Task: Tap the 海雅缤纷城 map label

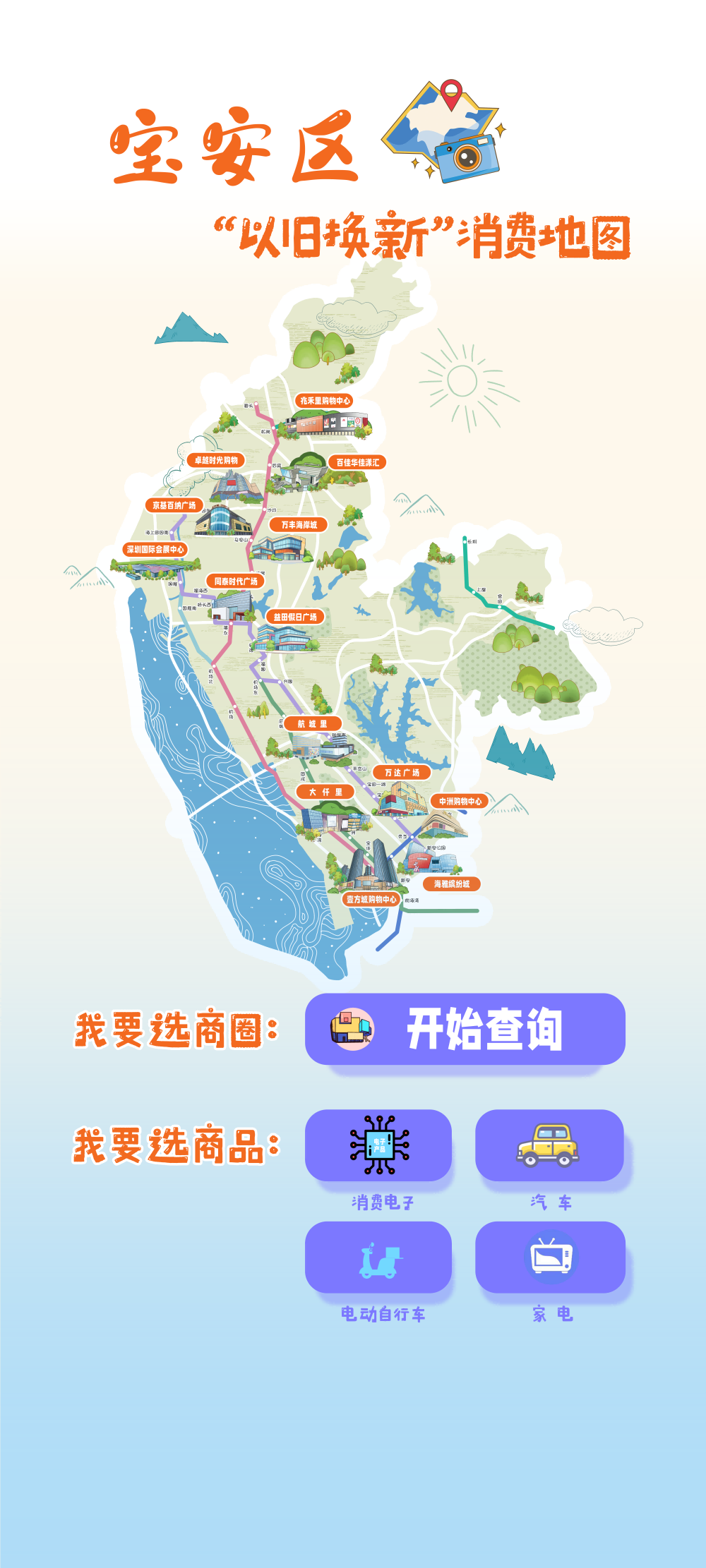Action: coord(452,883)
